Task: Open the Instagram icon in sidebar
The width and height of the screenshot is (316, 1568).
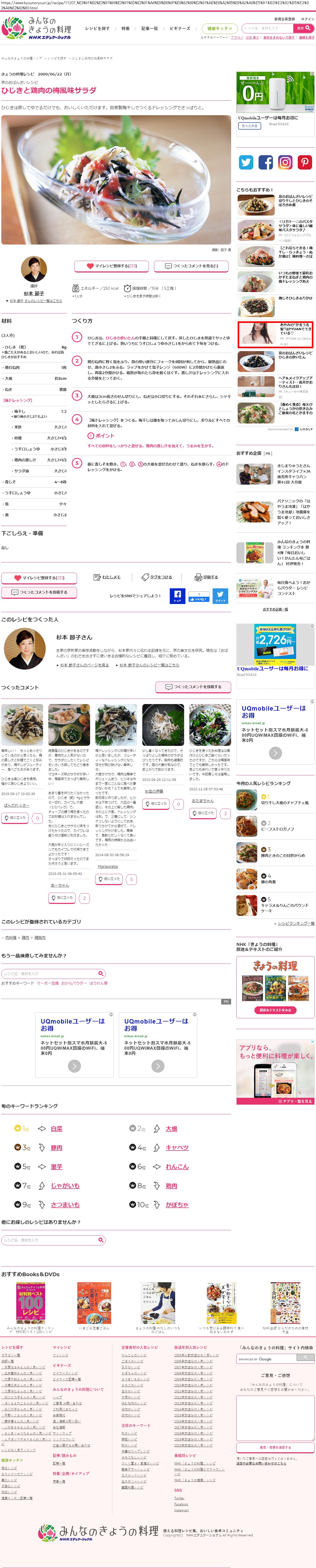Action: click(x=285, y=162)
